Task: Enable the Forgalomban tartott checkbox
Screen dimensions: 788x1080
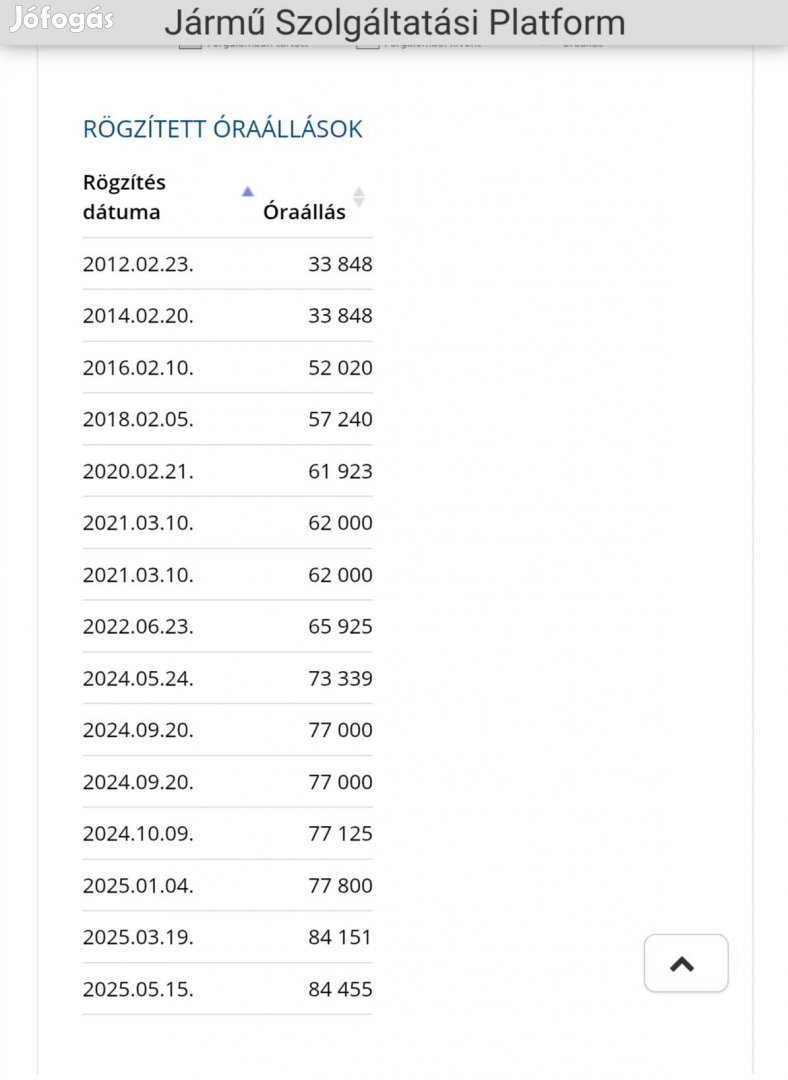Action: [190, 46]
